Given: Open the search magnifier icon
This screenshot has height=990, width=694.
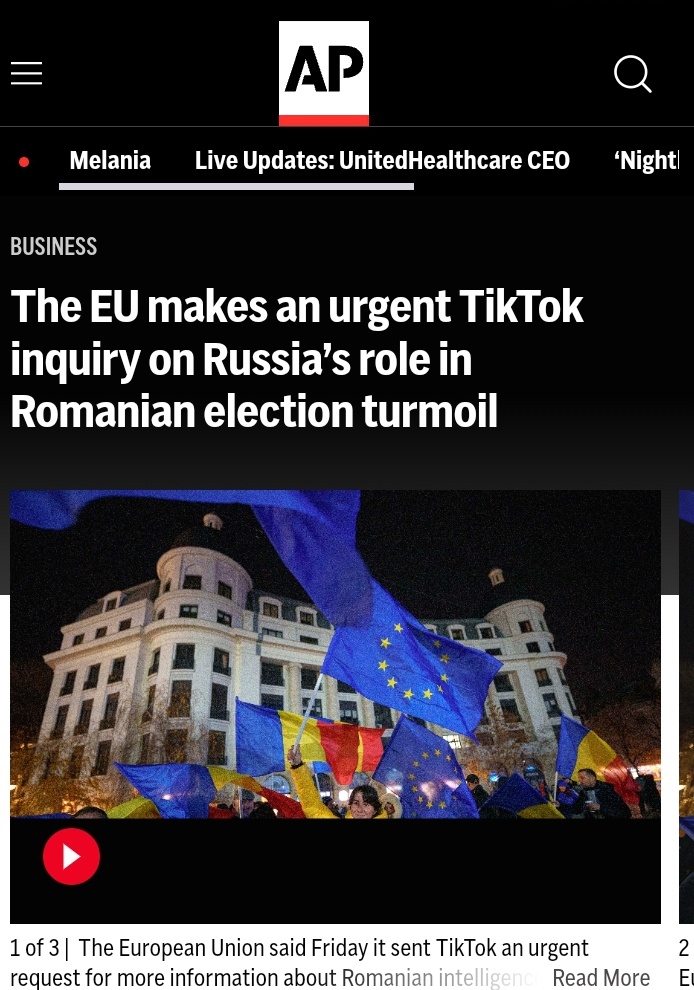Looking at the screenshot, I should click(x=632, y=74).
